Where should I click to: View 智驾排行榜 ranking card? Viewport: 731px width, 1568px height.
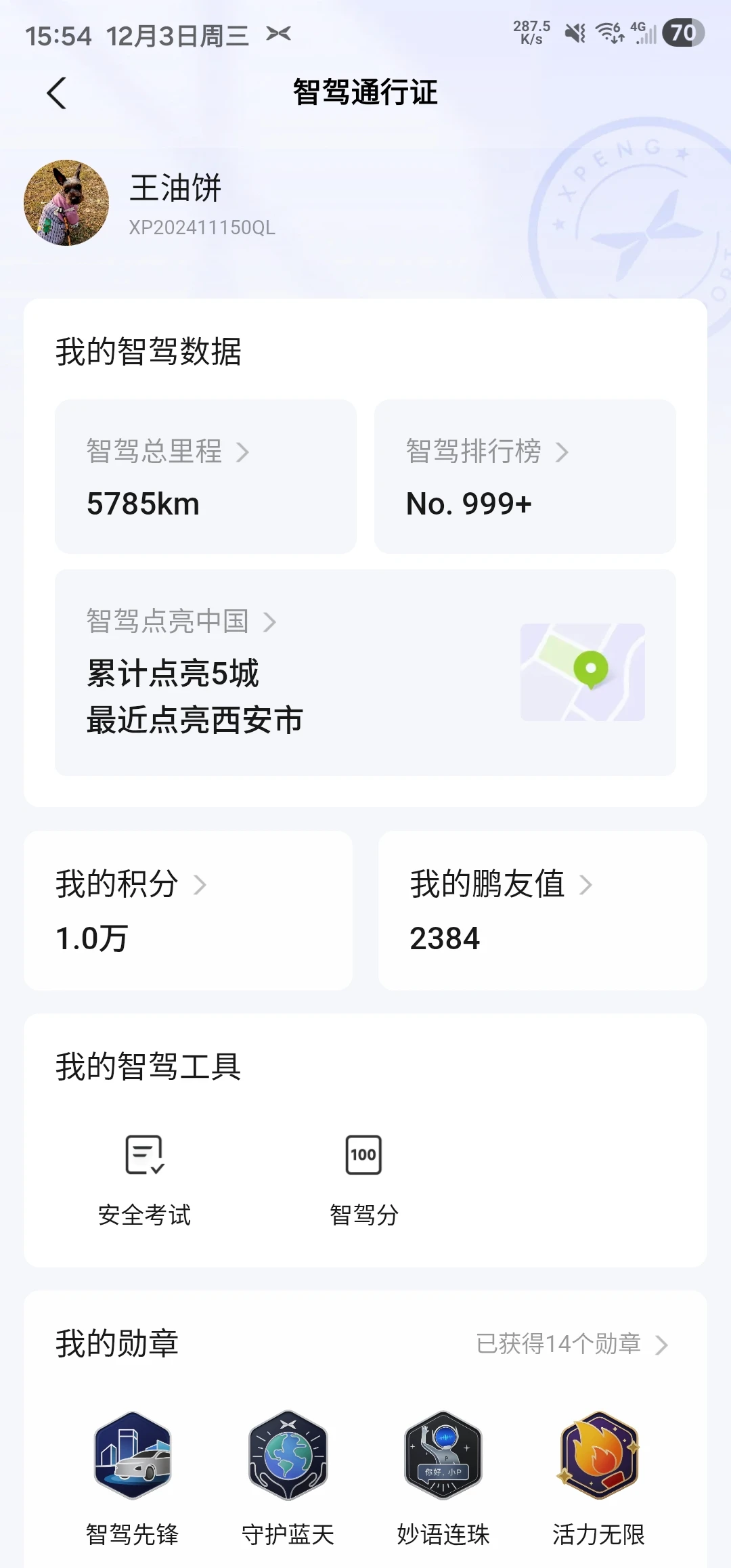(525, 477)
